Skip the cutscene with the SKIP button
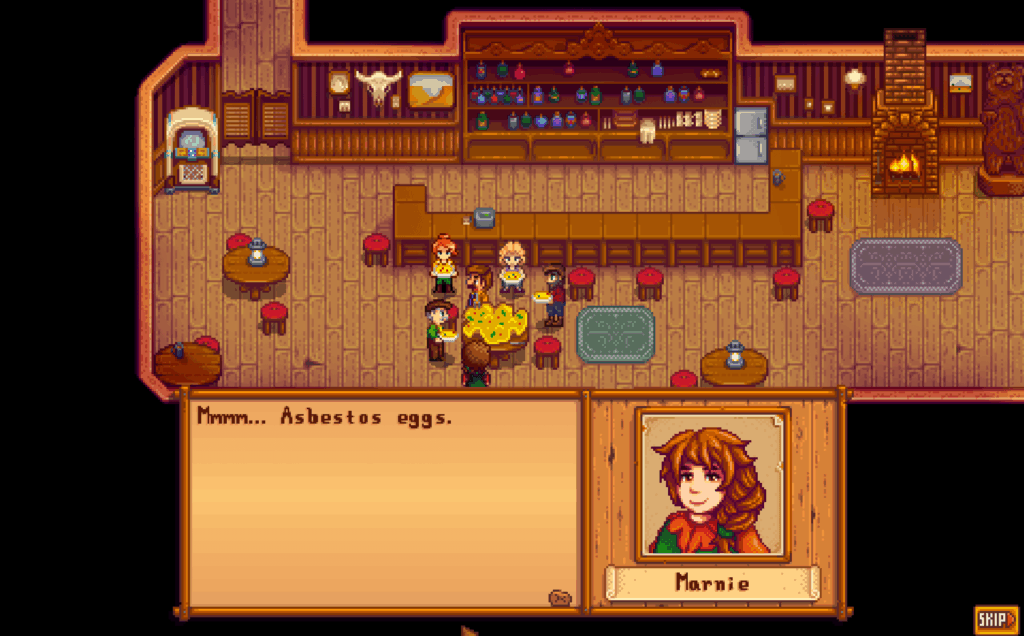Viewport: 1024px width, 636px height. pyautogui.click(x=995, y=619)
